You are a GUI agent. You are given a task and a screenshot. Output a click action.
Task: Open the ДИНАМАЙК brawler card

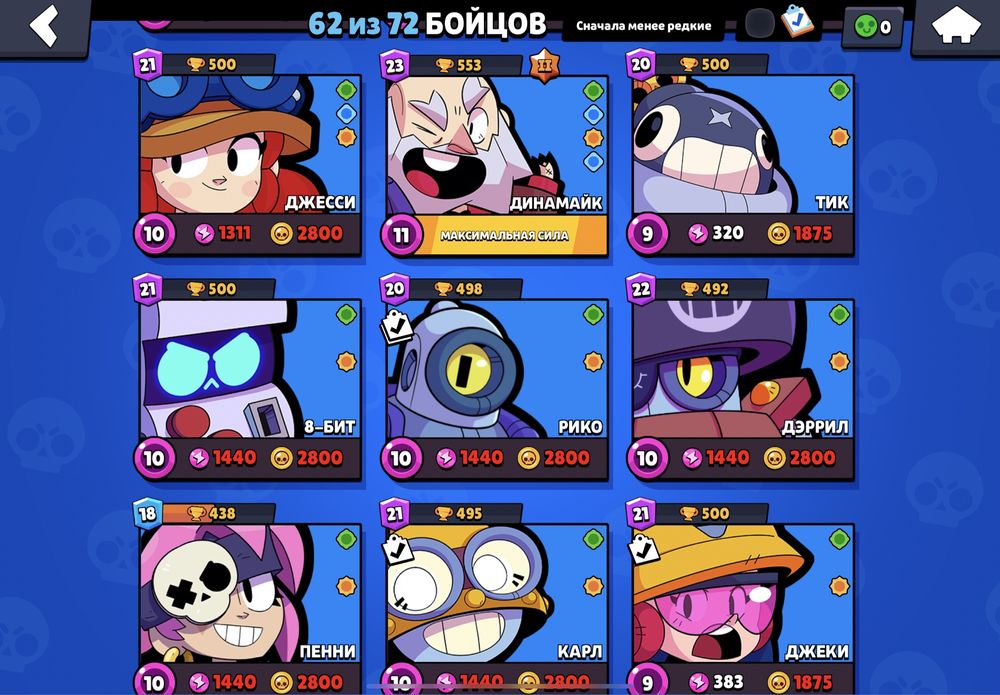point(497,150)
